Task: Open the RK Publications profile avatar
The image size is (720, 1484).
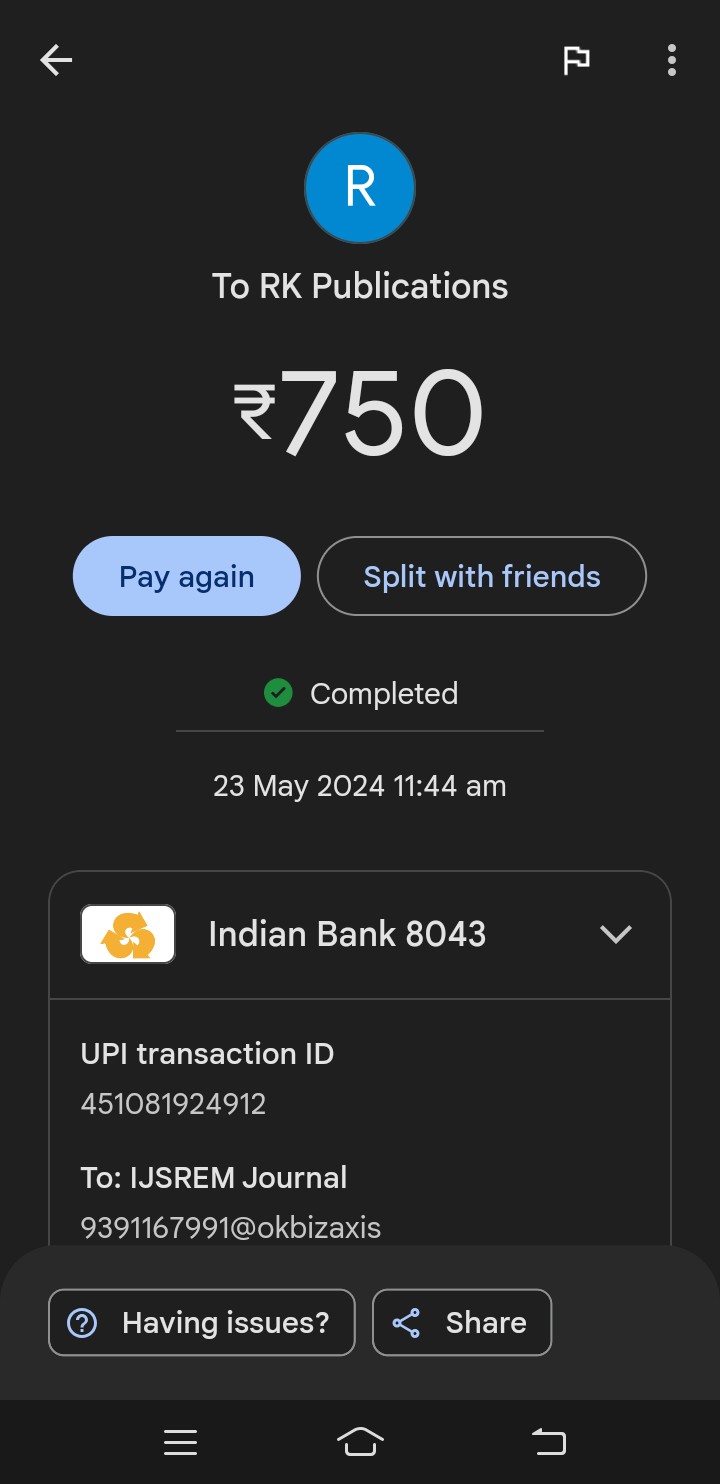Action: pyautogui.click(x=360, y=188)
